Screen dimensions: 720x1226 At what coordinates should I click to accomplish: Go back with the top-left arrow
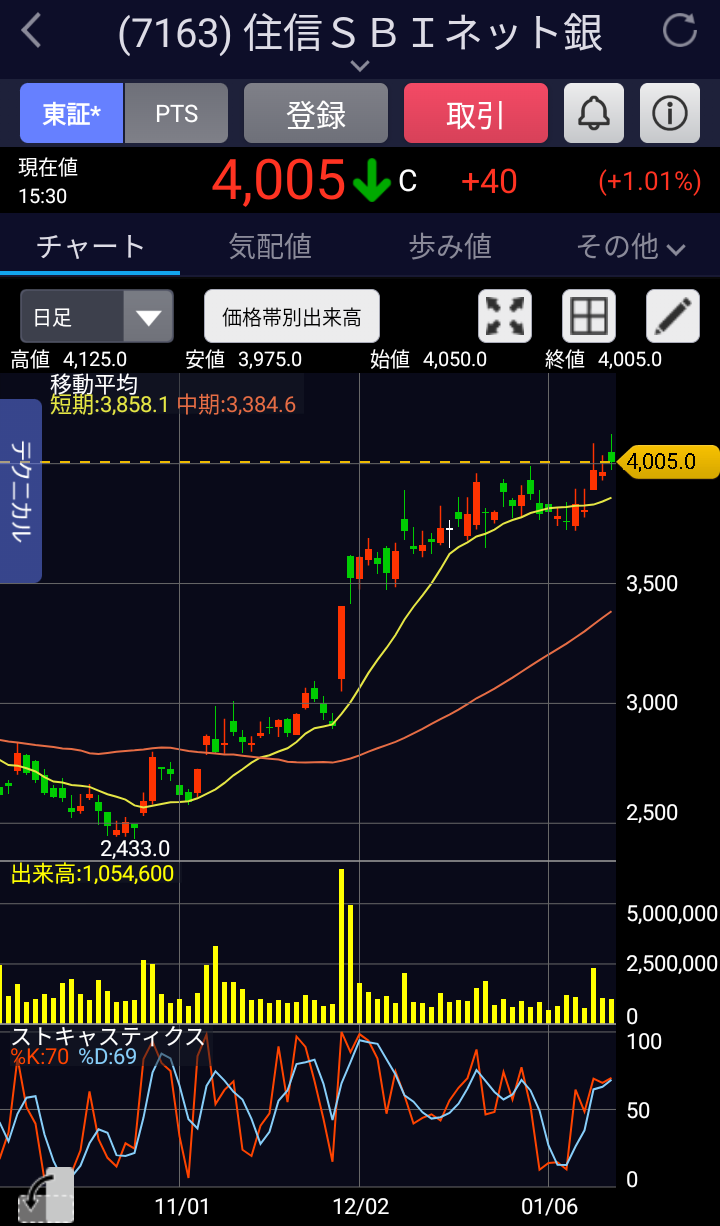[x=32, y=32]
